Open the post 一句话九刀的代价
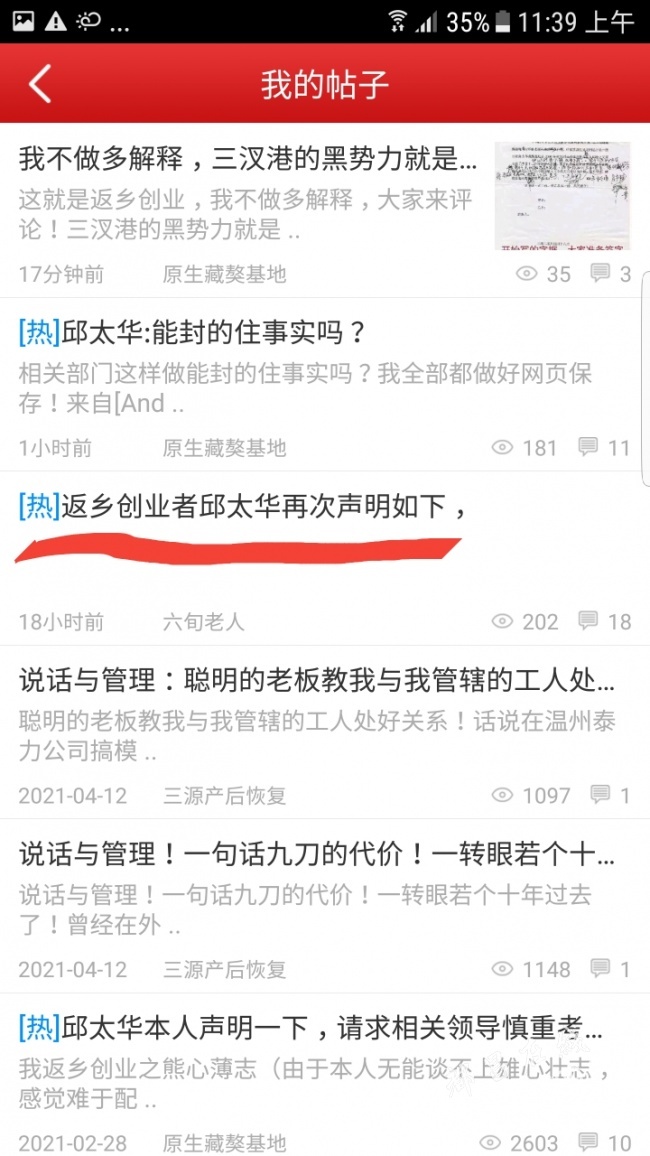650x1156 pixels. tap(316, 855)
